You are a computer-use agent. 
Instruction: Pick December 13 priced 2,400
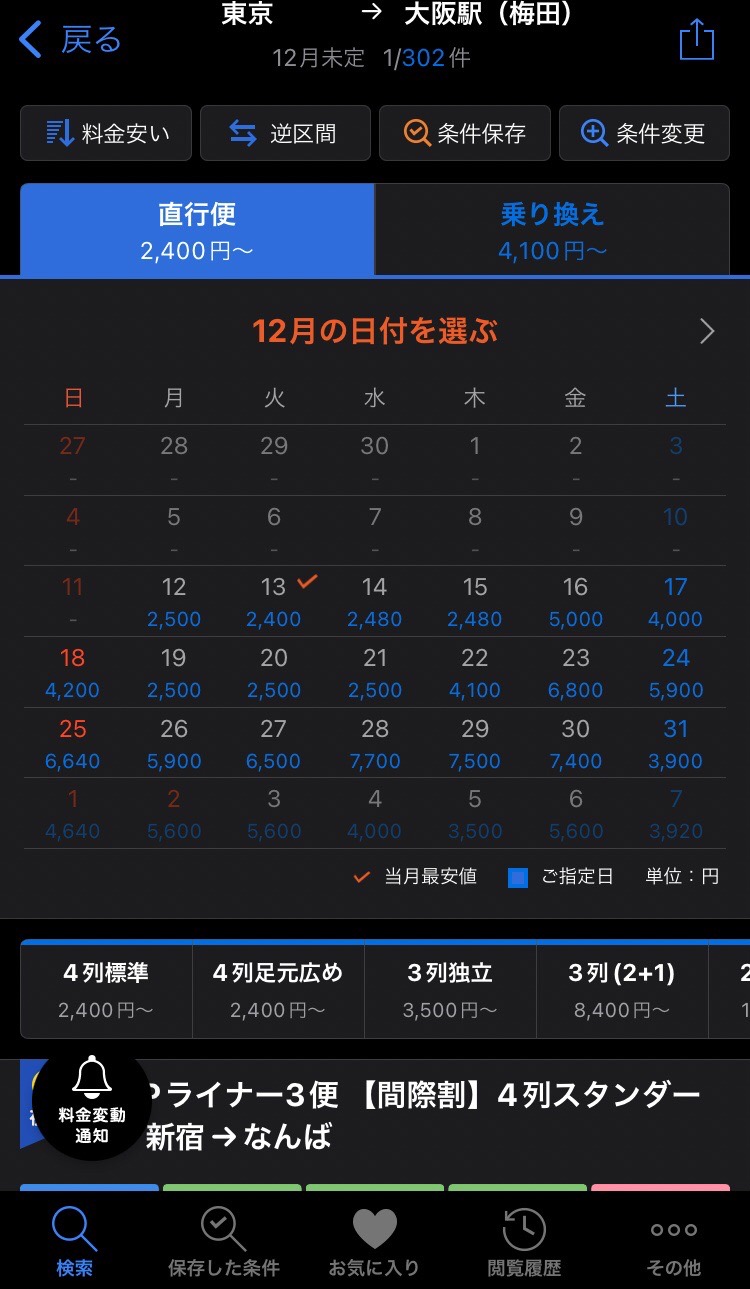(x=274, y=602)
